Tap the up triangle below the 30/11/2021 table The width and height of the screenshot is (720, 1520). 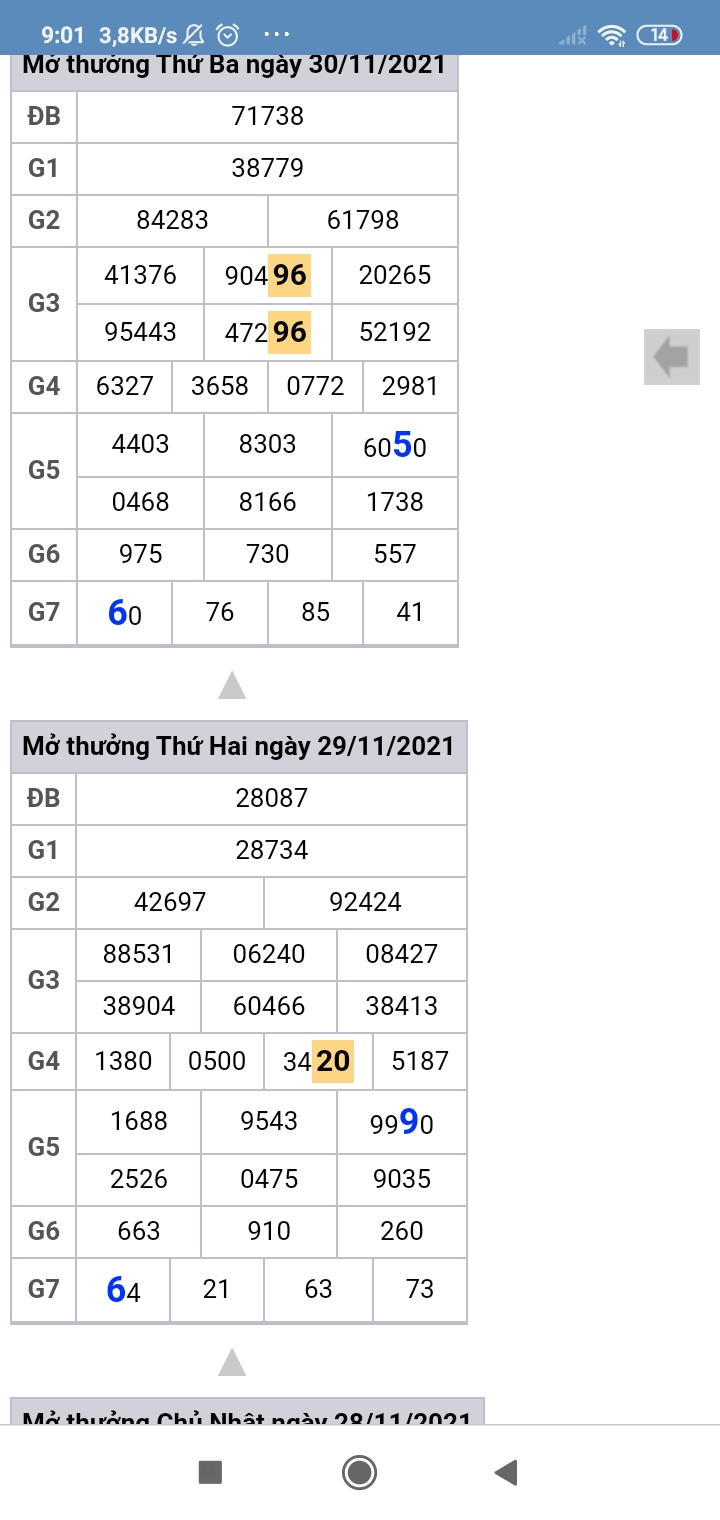[x=232, y=685]
